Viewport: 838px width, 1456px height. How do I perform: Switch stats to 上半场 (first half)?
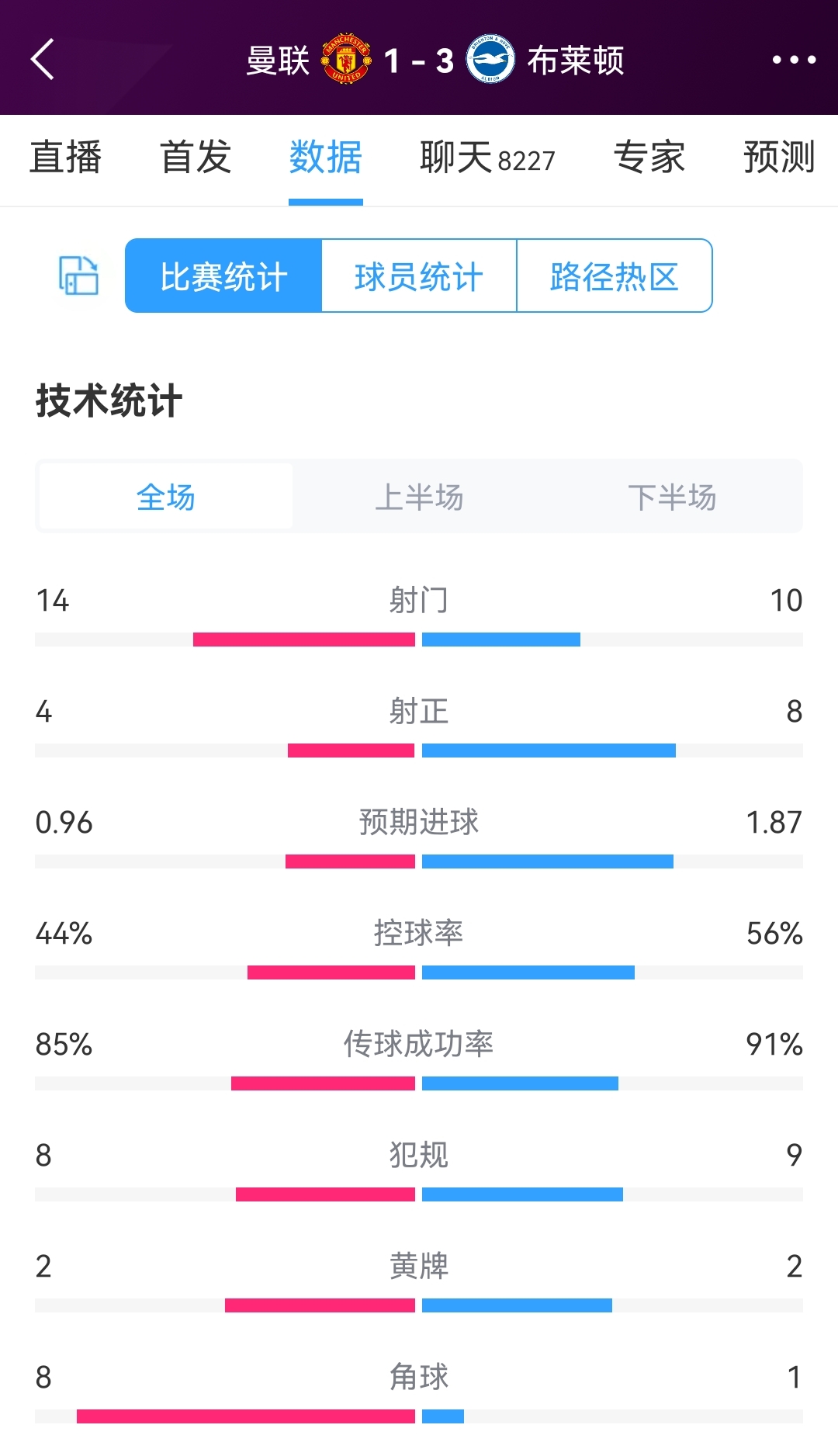pyautogui.click(x=419, y=497)
